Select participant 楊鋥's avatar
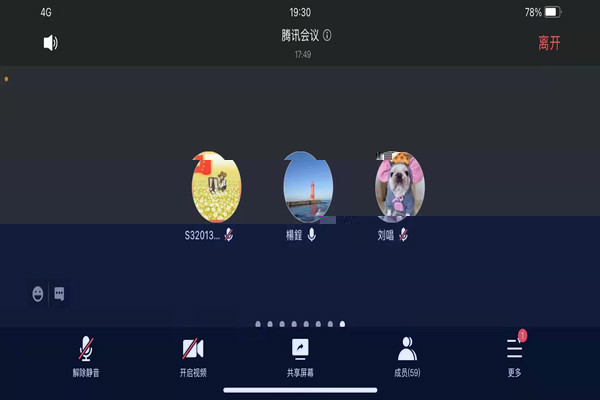 pos(308,189)
